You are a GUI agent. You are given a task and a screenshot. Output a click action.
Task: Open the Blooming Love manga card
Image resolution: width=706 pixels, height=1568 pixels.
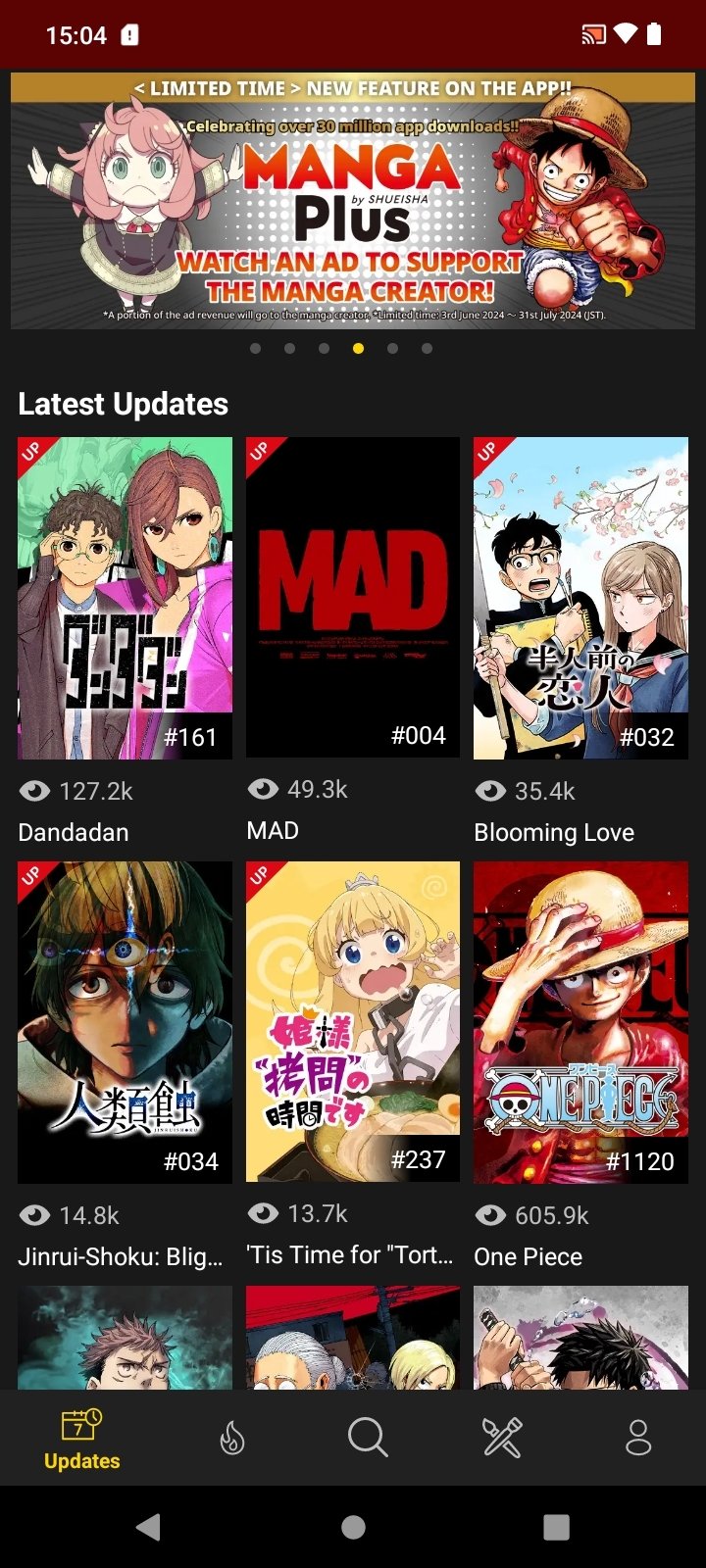[580, 642]
